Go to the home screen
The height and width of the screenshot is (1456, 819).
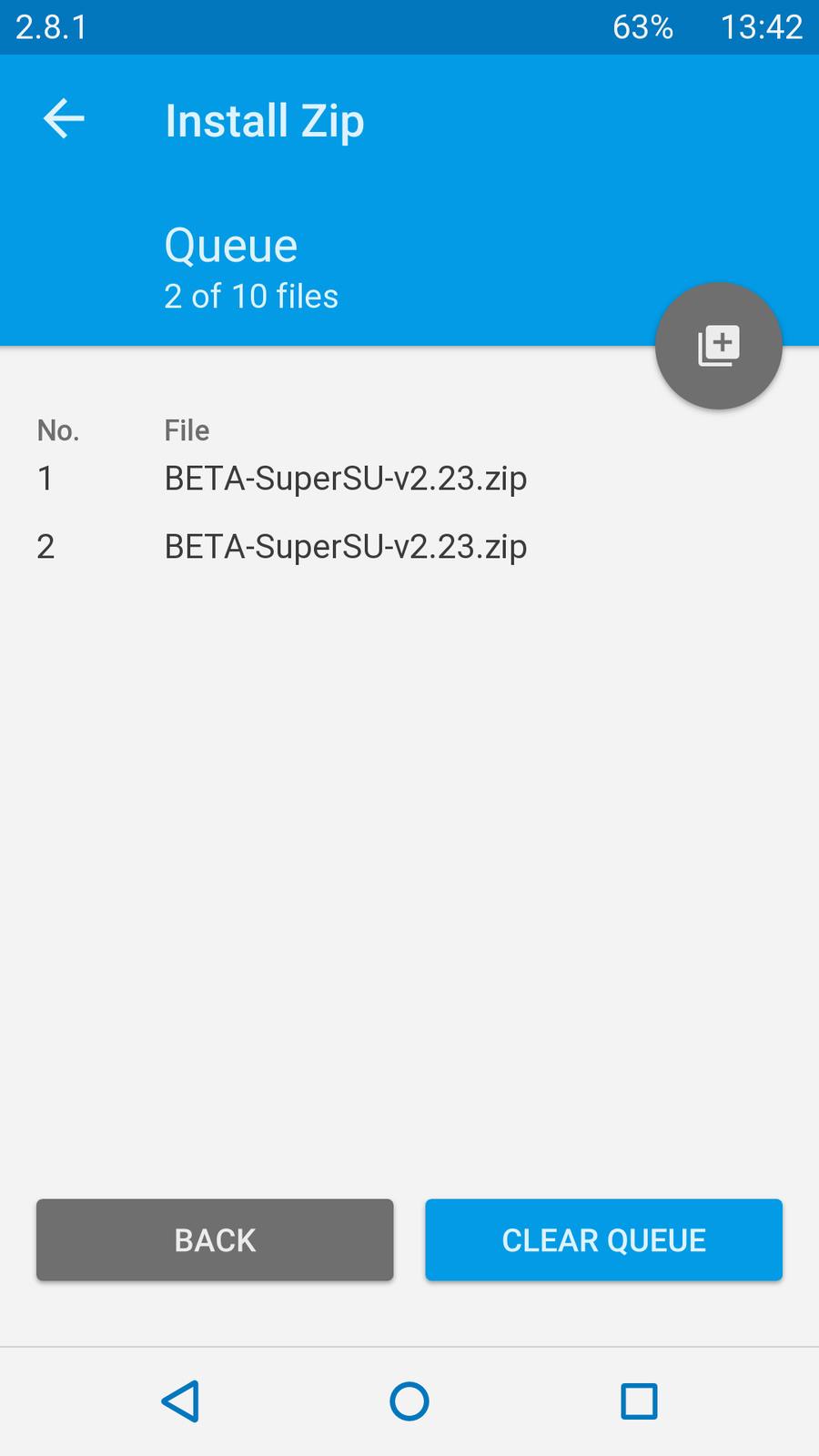click(x=409, y=1401)
